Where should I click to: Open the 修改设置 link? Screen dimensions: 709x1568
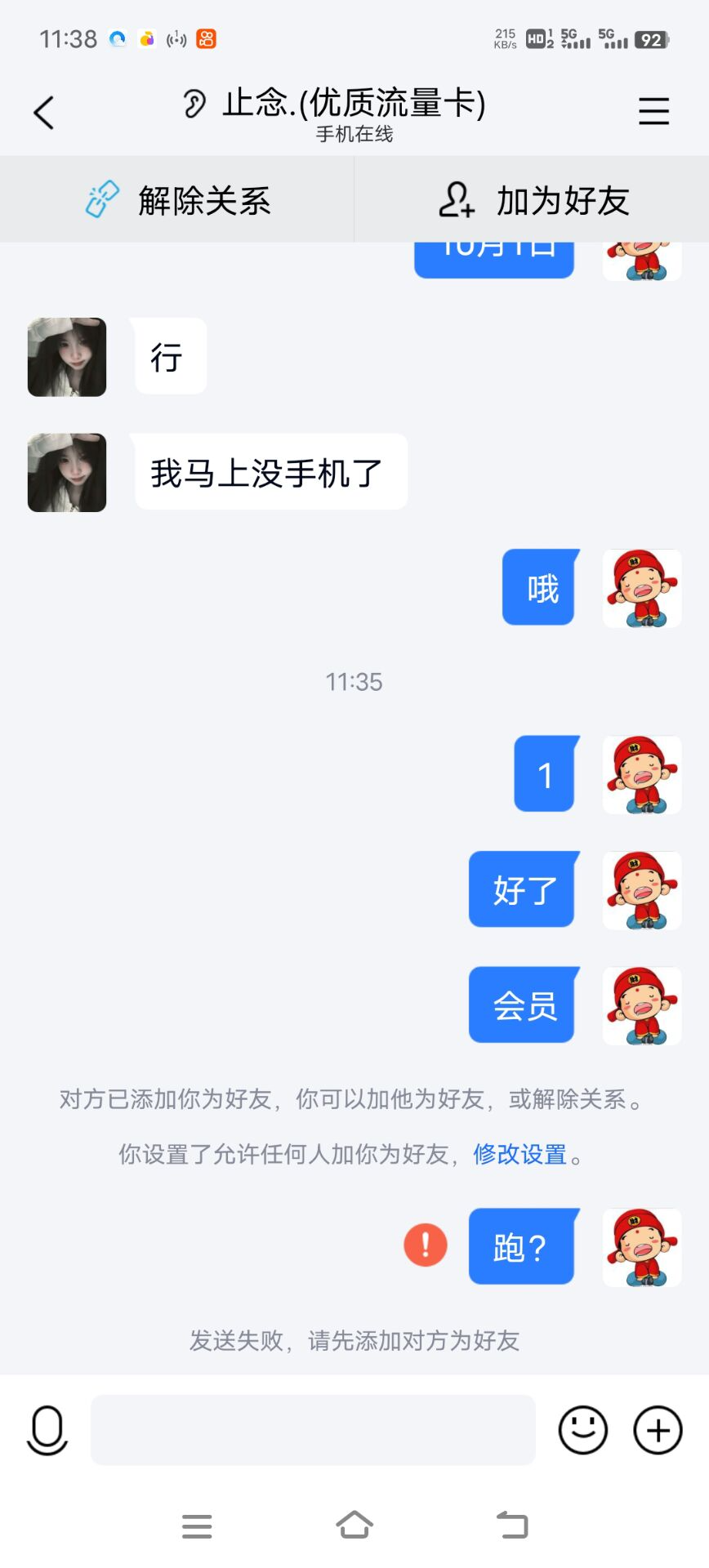[519, 1154]
